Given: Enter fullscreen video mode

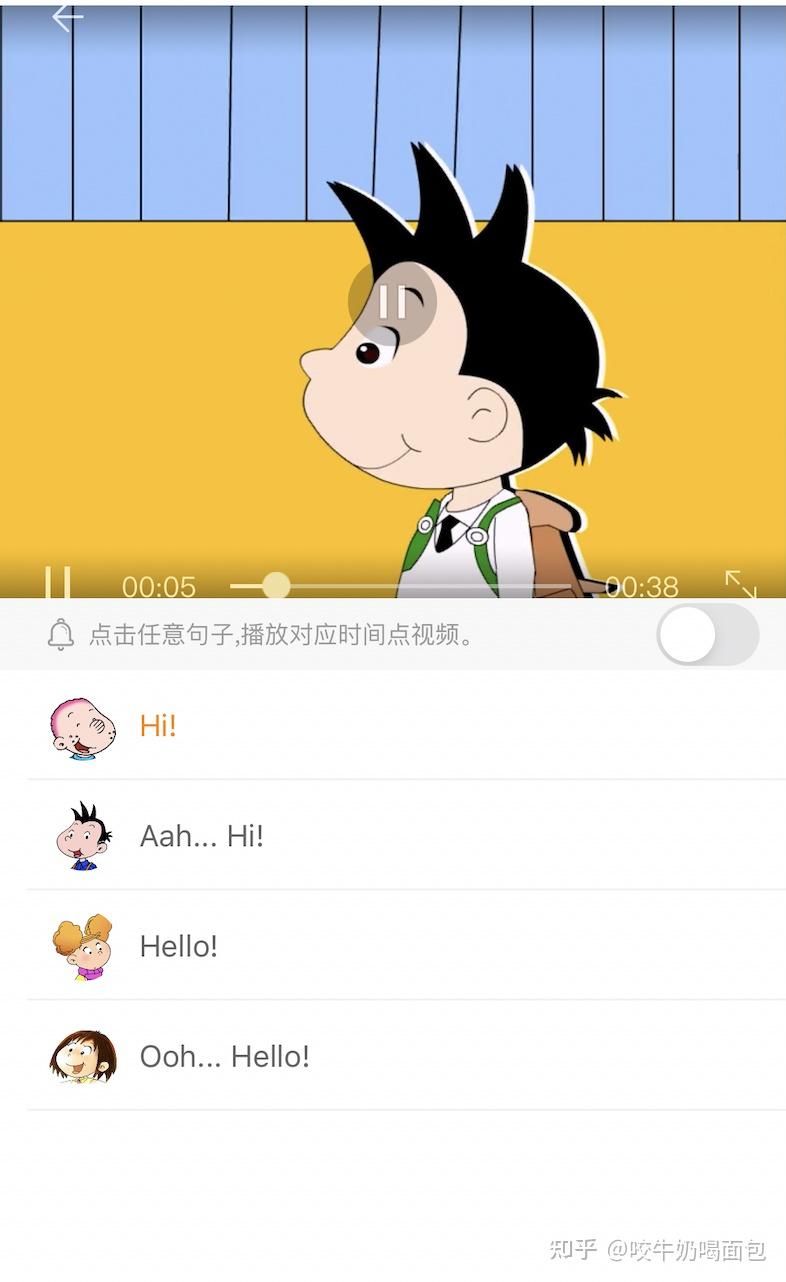Looking at the screenshot, I should click(740, 584).
